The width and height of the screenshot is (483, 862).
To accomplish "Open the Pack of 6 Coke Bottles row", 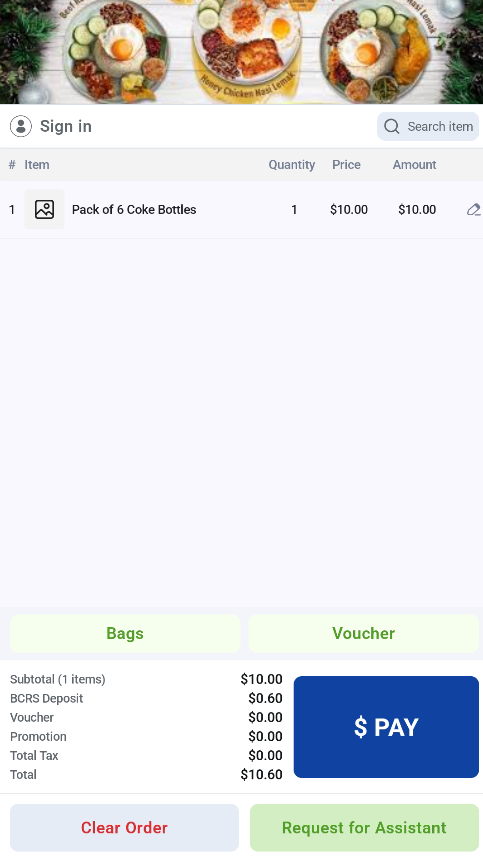I will [241, 209].
